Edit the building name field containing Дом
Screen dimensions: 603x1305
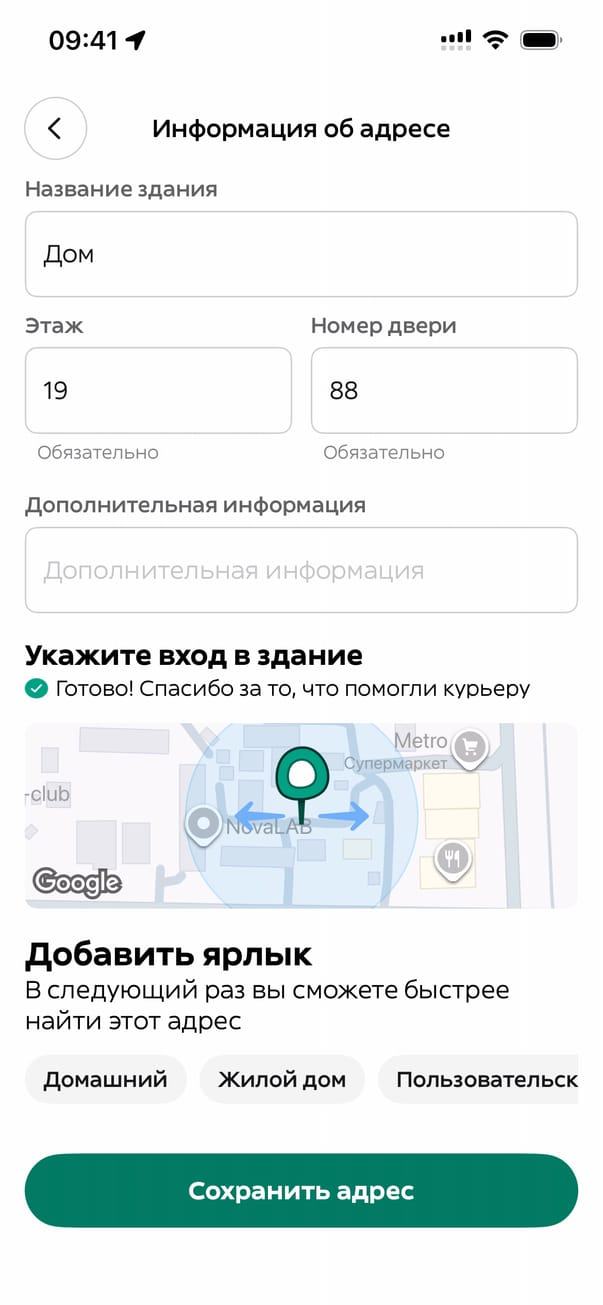click(x=301, y=254)
